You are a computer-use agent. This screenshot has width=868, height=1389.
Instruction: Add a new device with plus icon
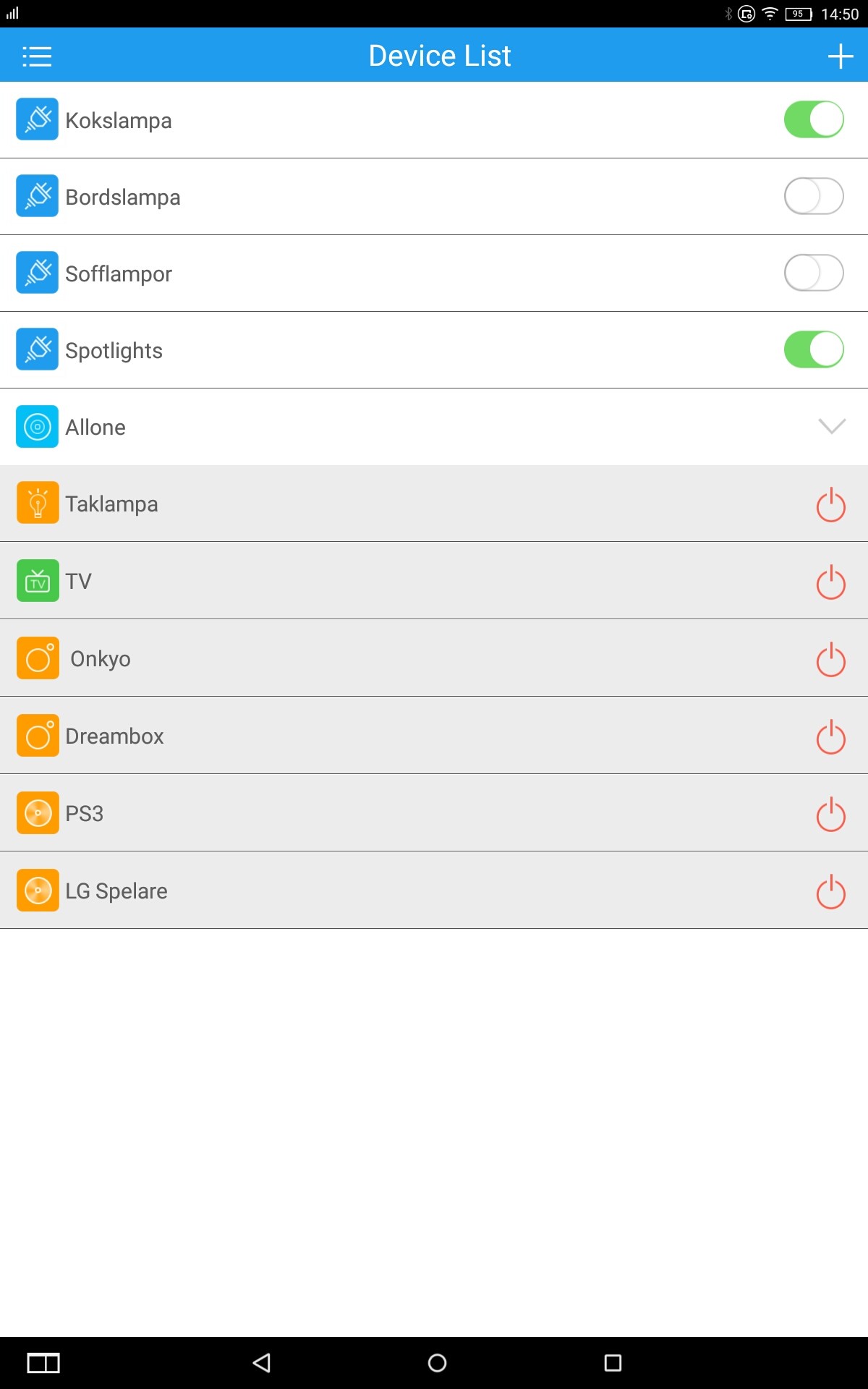click(840, 56)
